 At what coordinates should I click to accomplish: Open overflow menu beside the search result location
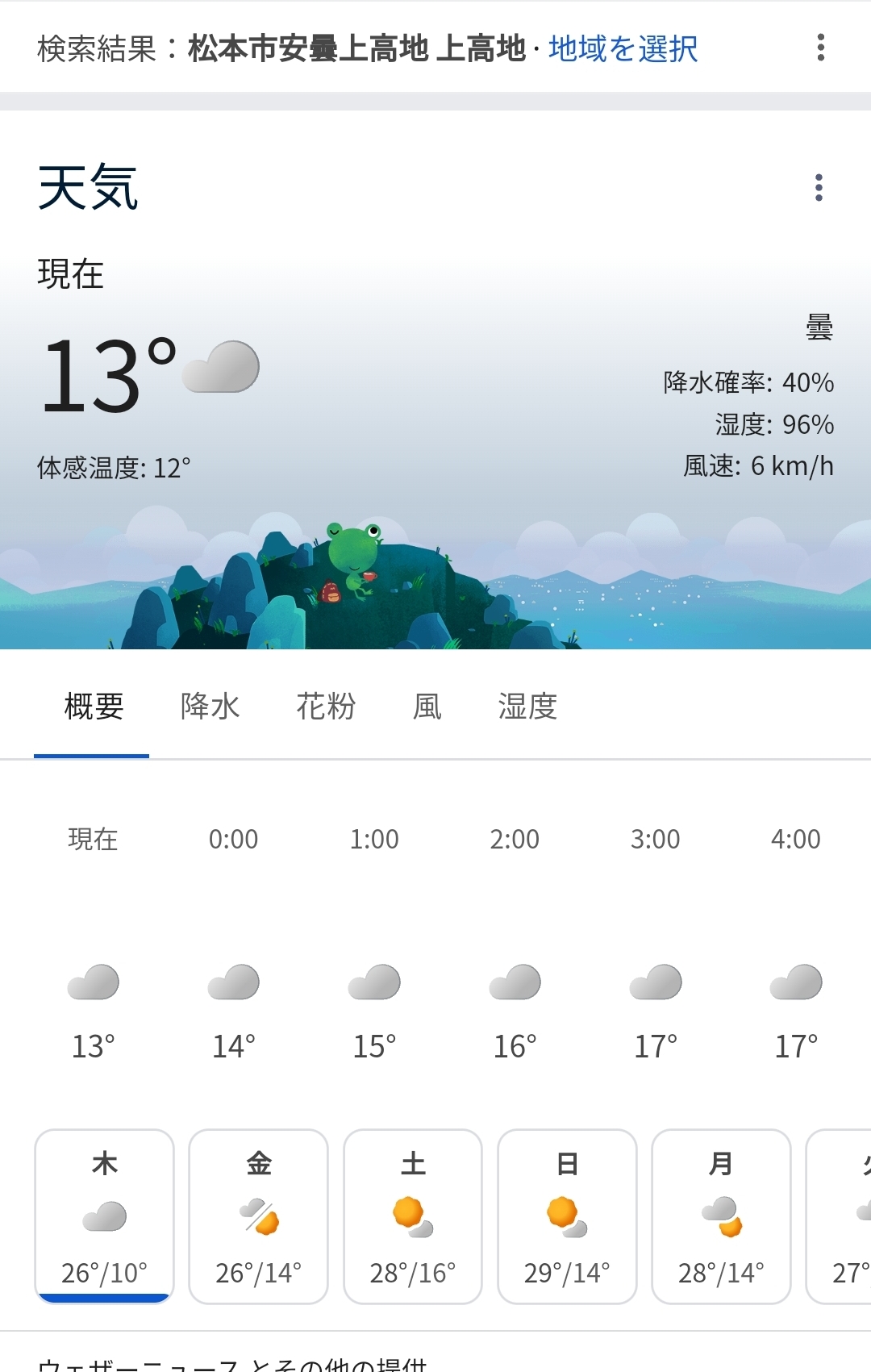point(820,48)
